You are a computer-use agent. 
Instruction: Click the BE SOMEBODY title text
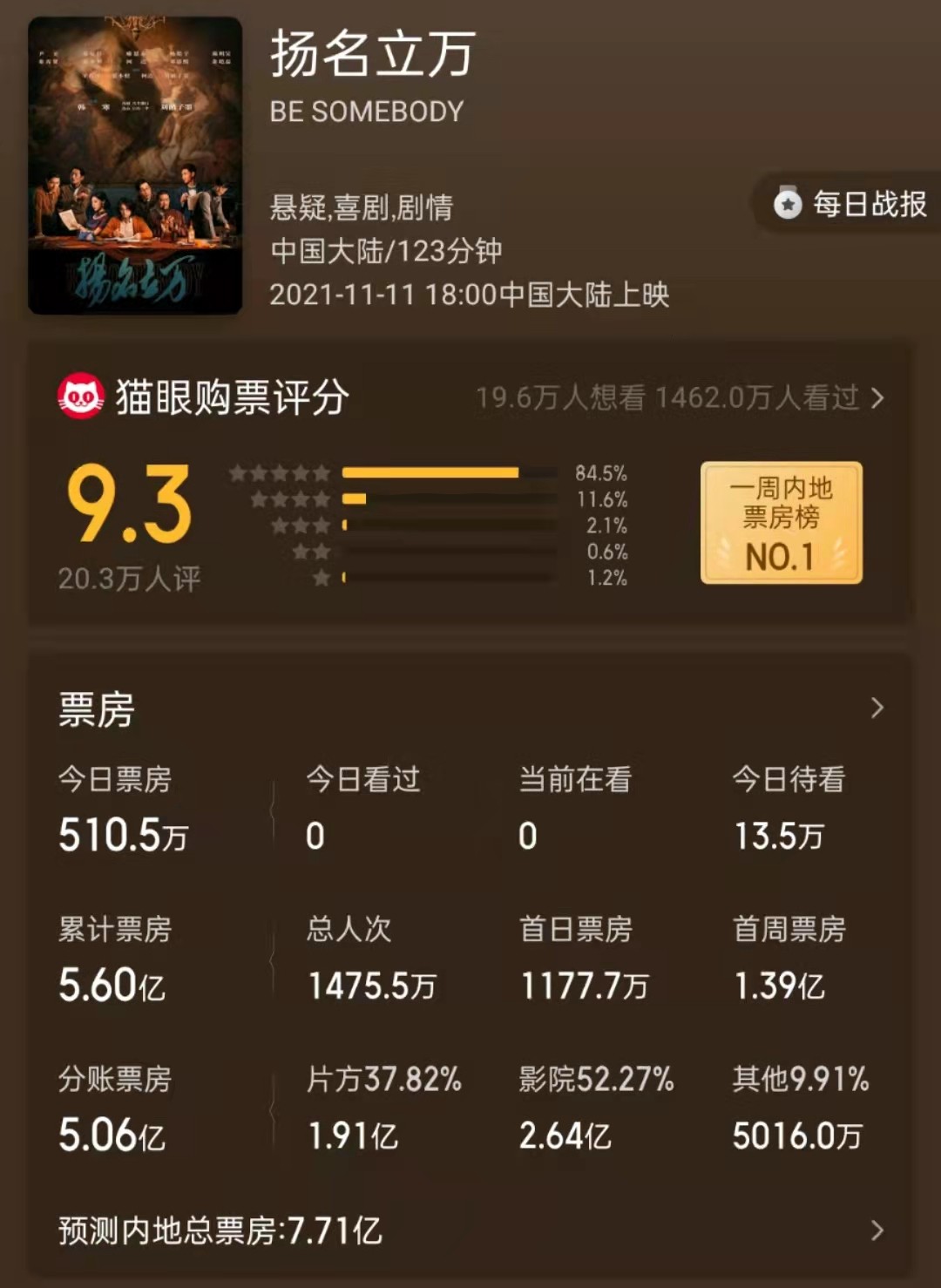point(369,111)
